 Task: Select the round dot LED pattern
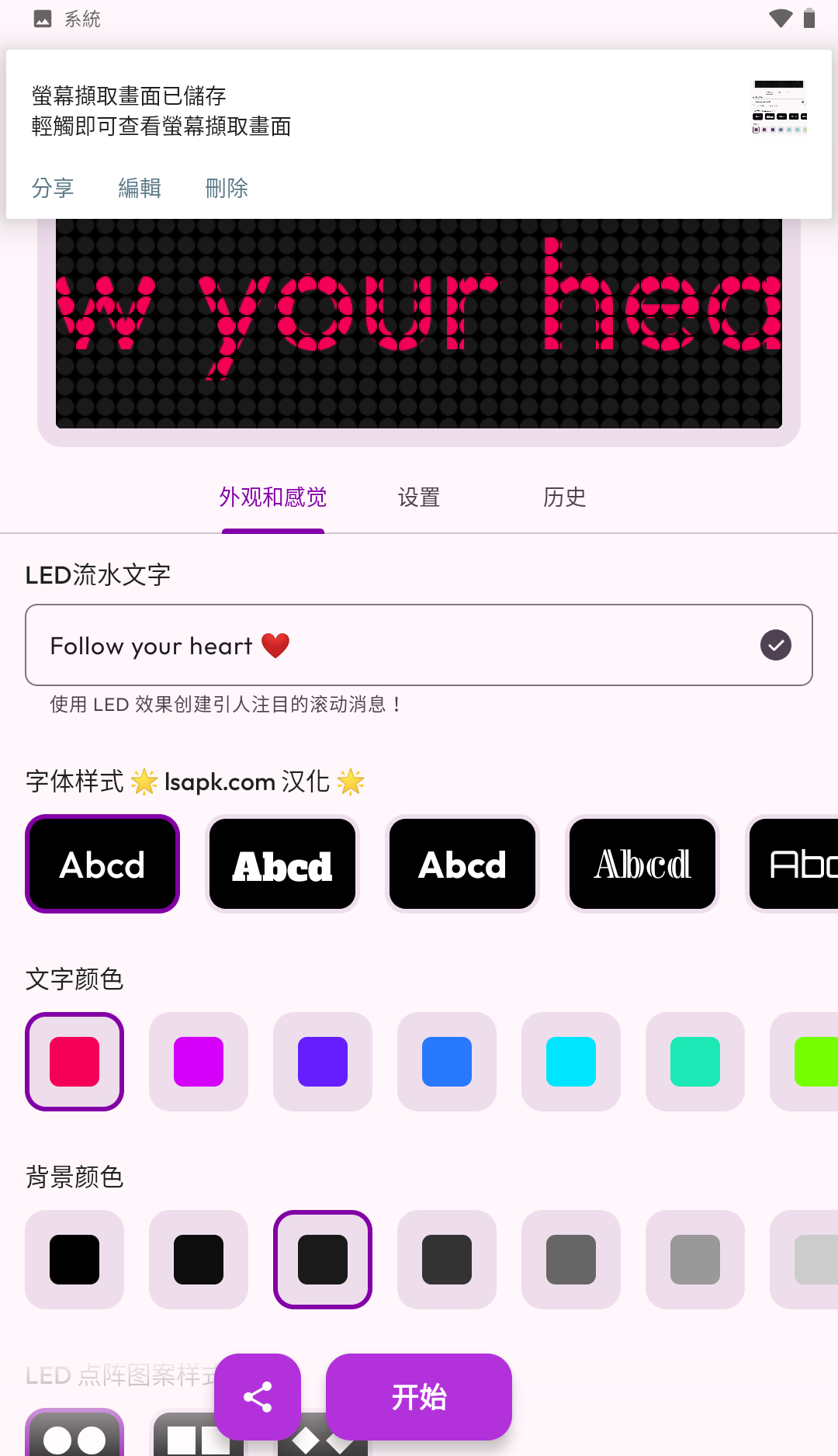coord(74,1434)
